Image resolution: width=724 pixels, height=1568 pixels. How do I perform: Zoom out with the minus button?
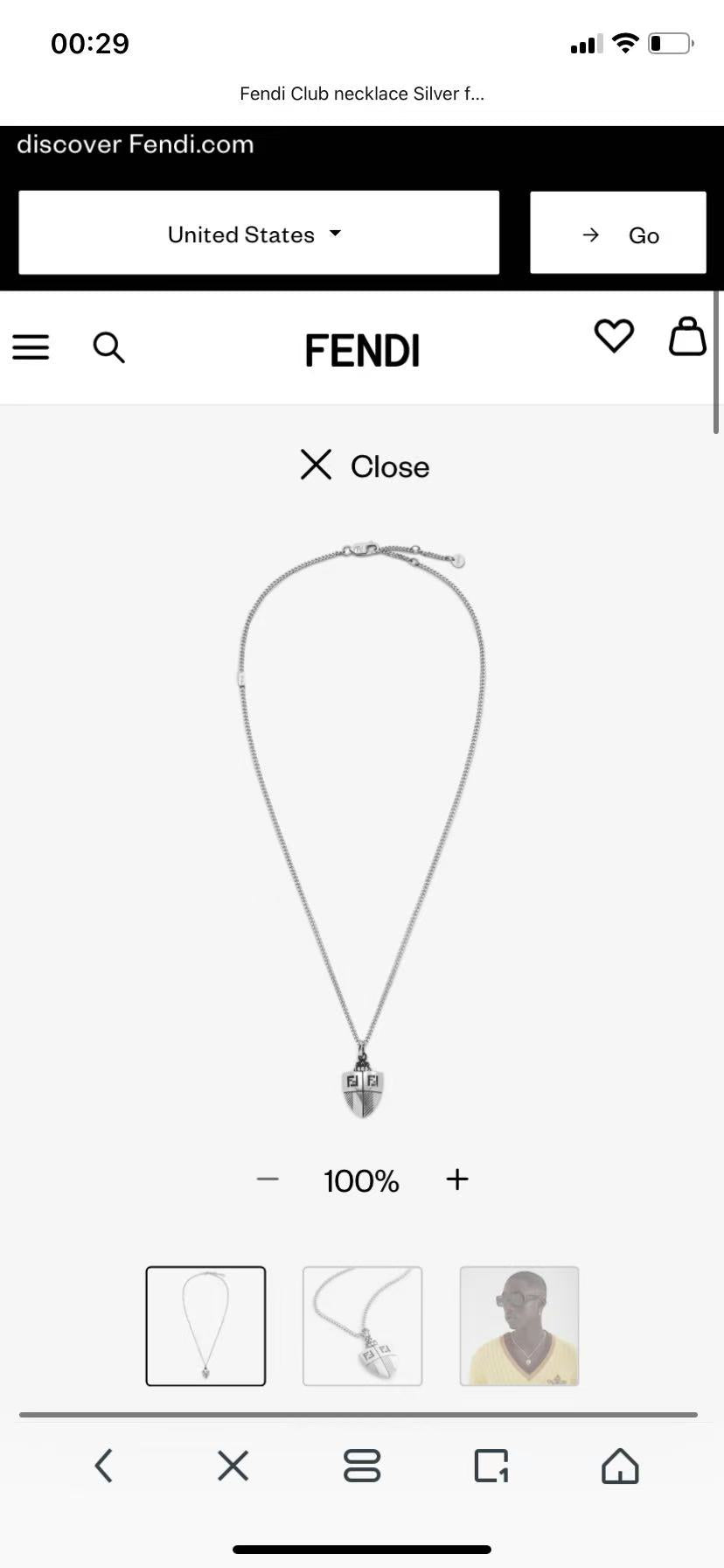268,1179
